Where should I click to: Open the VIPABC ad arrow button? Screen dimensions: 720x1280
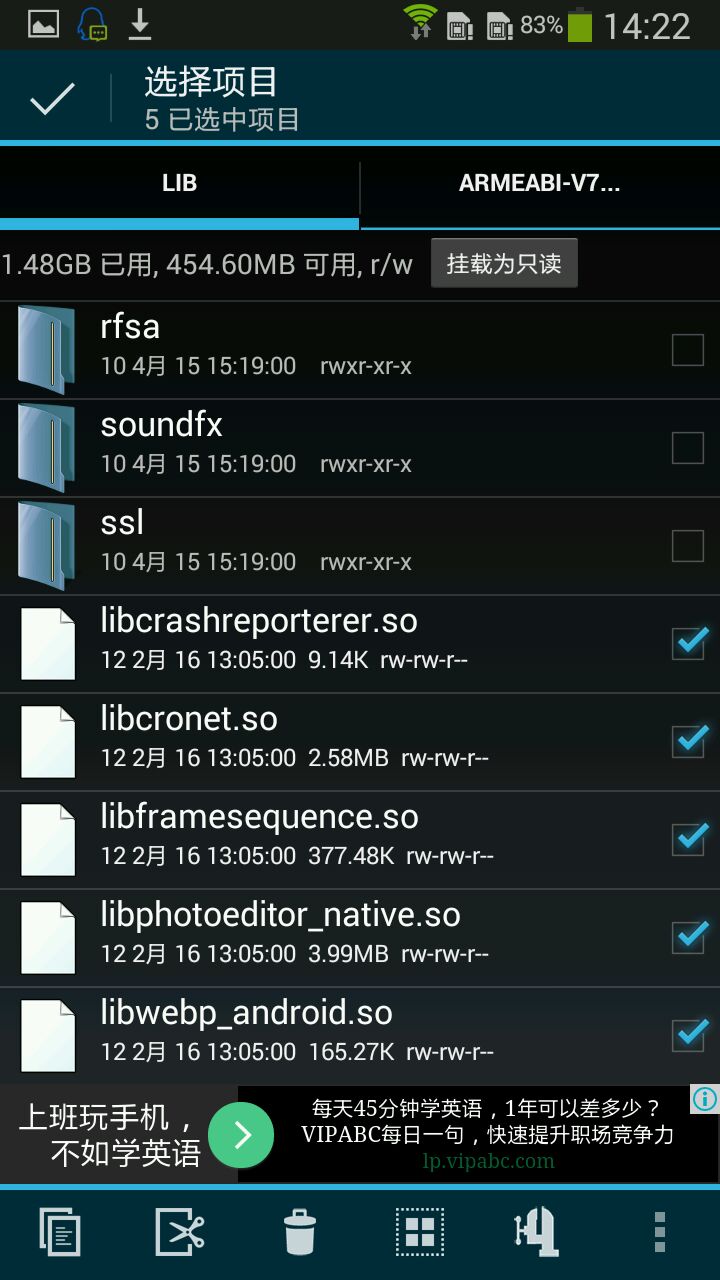(241, 1135)
